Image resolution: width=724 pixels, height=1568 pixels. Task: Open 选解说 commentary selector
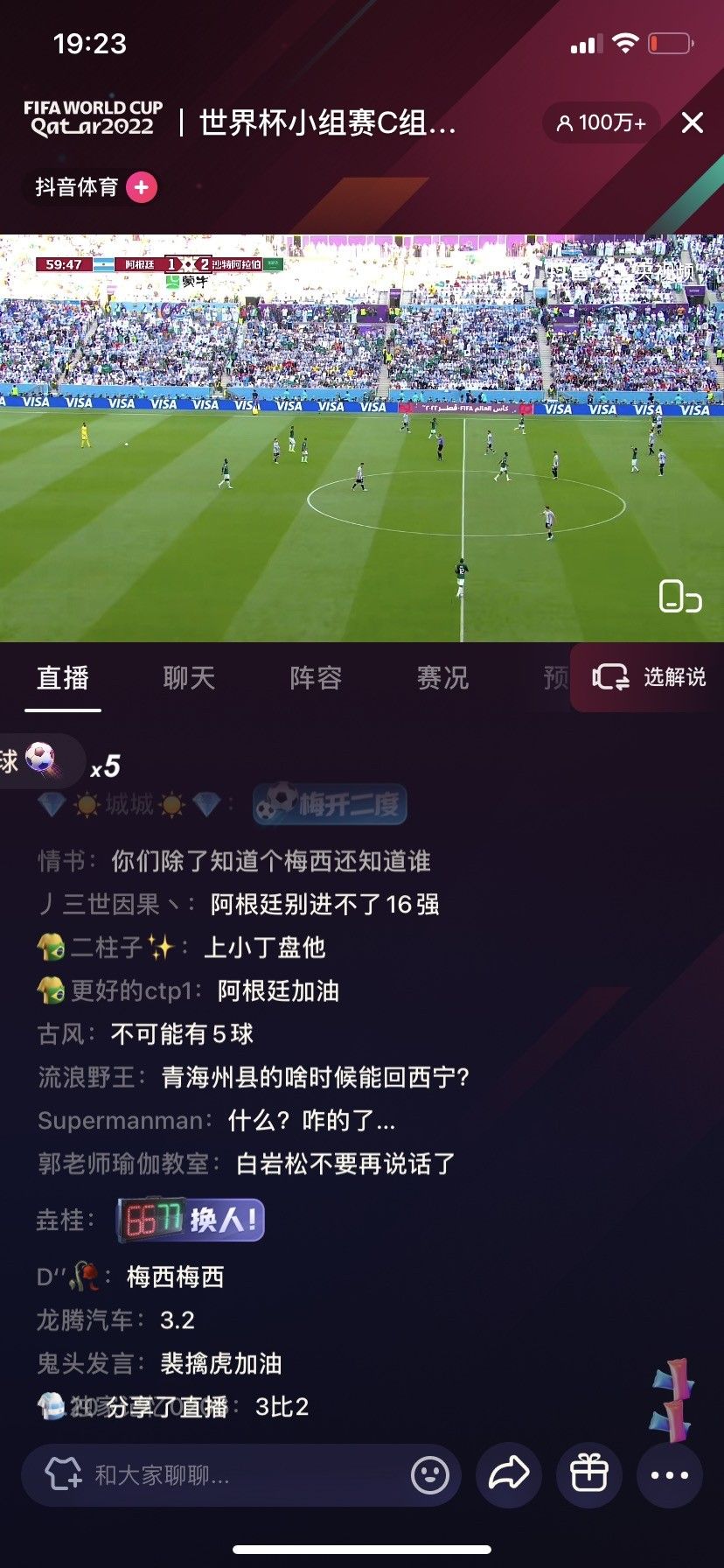tap(649, 677)
